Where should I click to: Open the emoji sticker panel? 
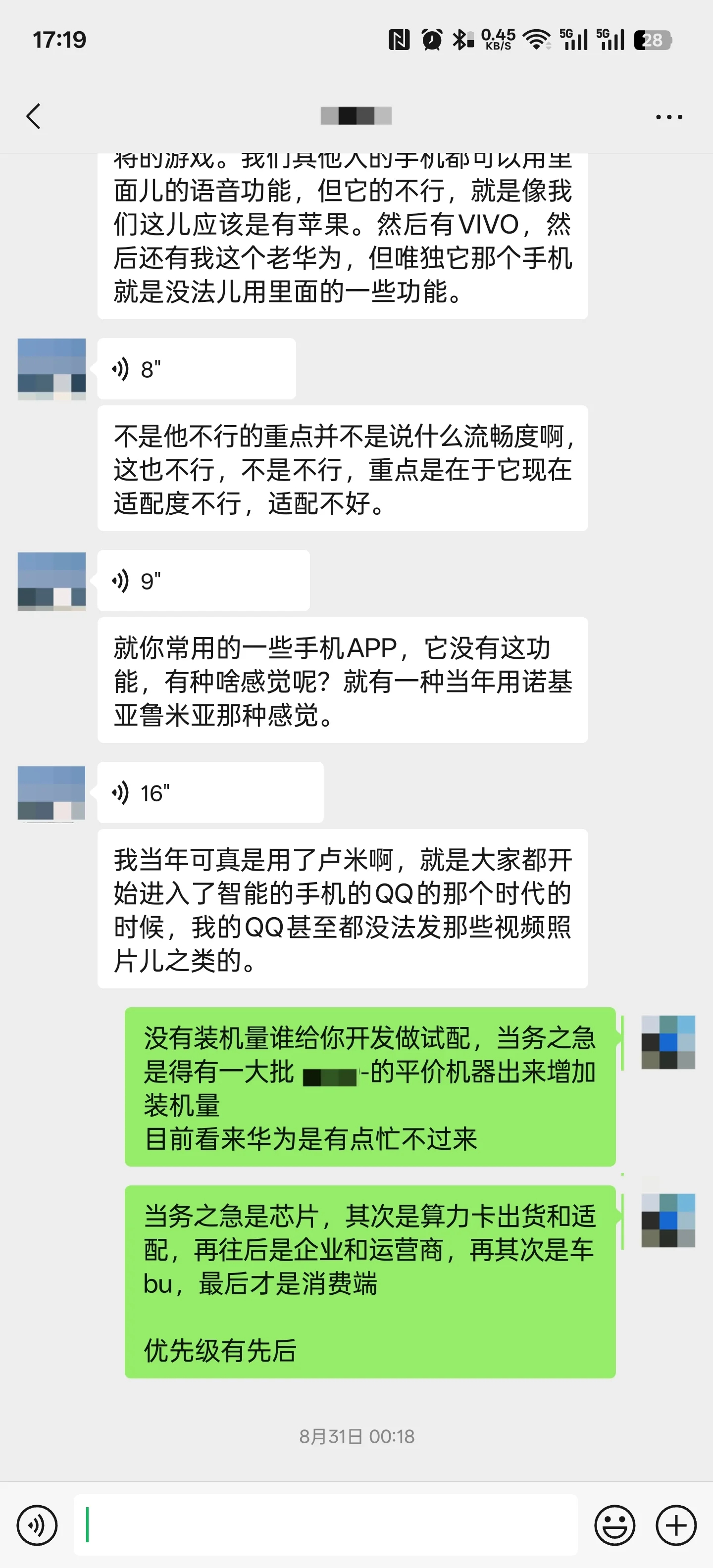click(614, 1525)
